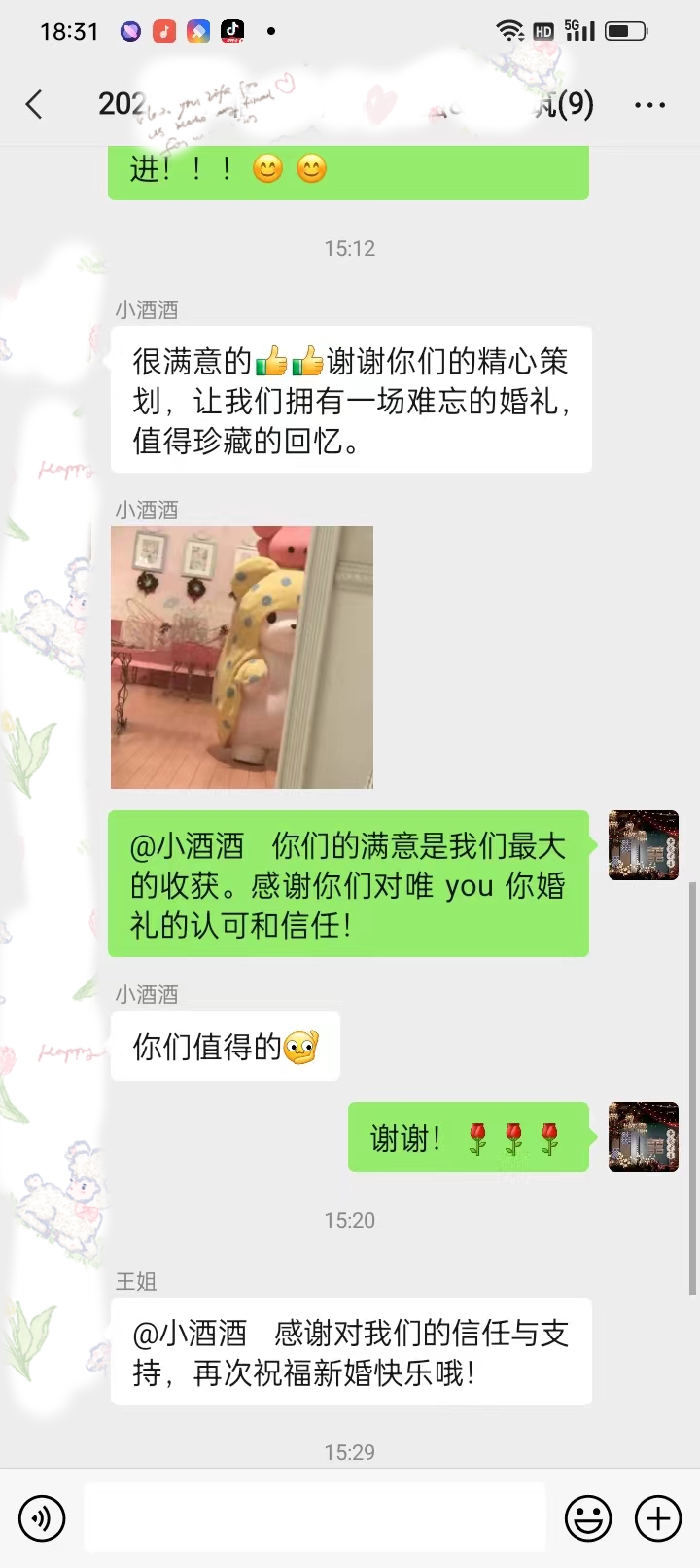700x1568 pixels.
Task: Open the bear sticker sent by 小酒酒
Action: (x=242, y=658)
